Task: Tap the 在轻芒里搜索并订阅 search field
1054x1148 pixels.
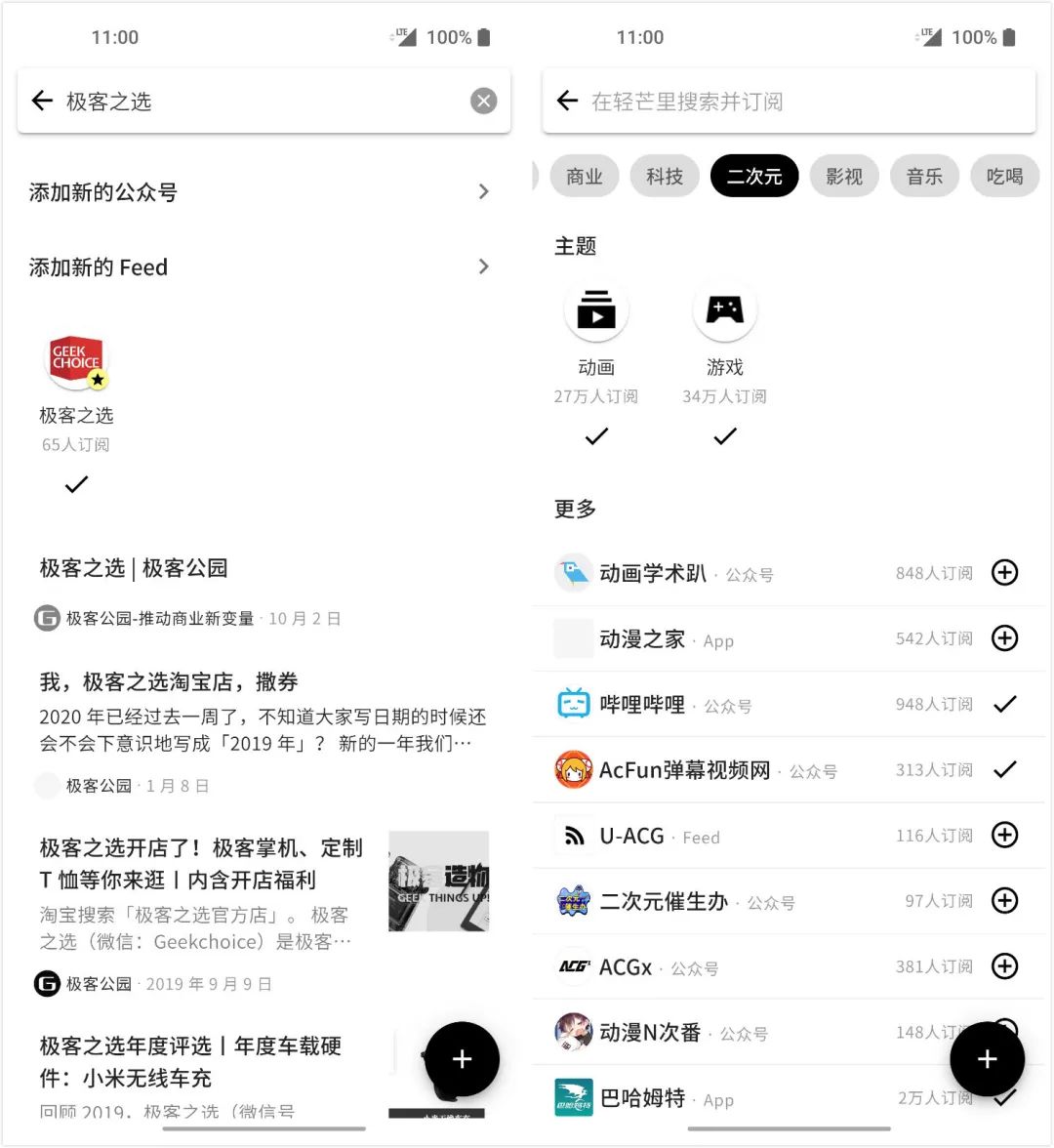Action: tap(800, 102)
